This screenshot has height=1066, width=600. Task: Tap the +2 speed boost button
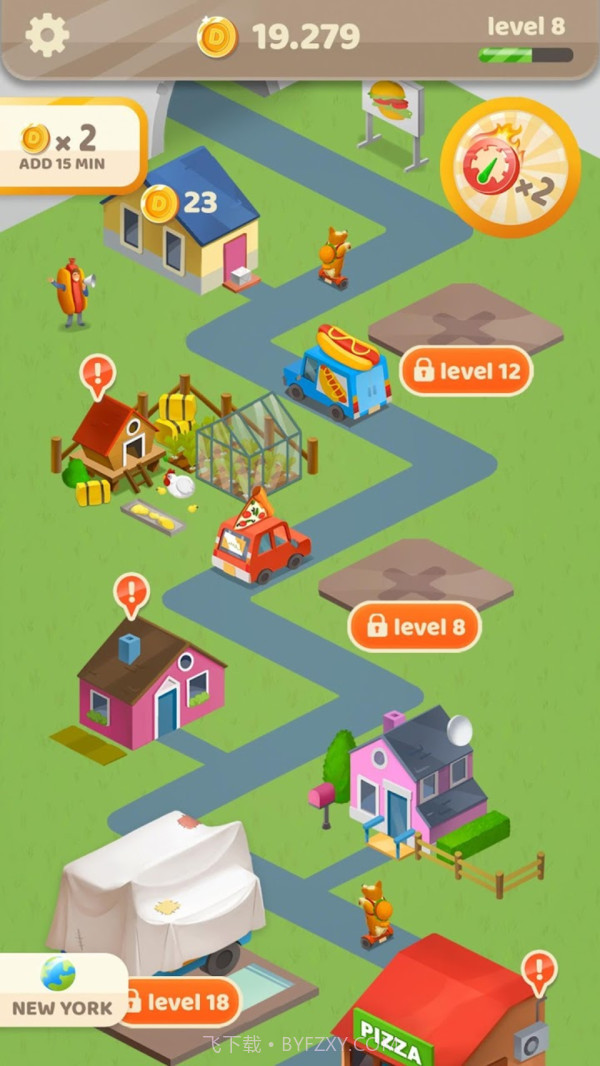[x=510, y=167]
